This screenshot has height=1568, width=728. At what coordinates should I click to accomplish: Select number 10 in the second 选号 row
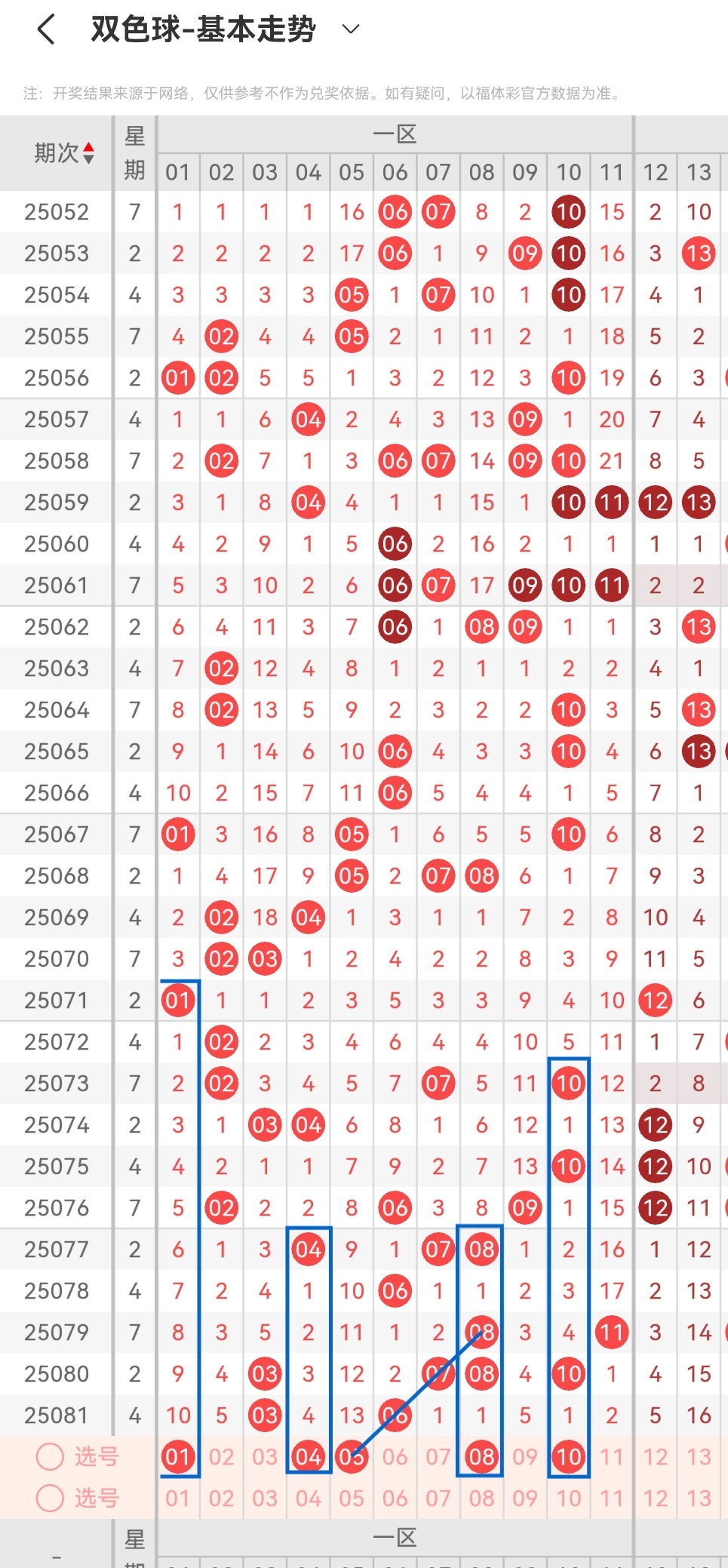click(569, 1498)
